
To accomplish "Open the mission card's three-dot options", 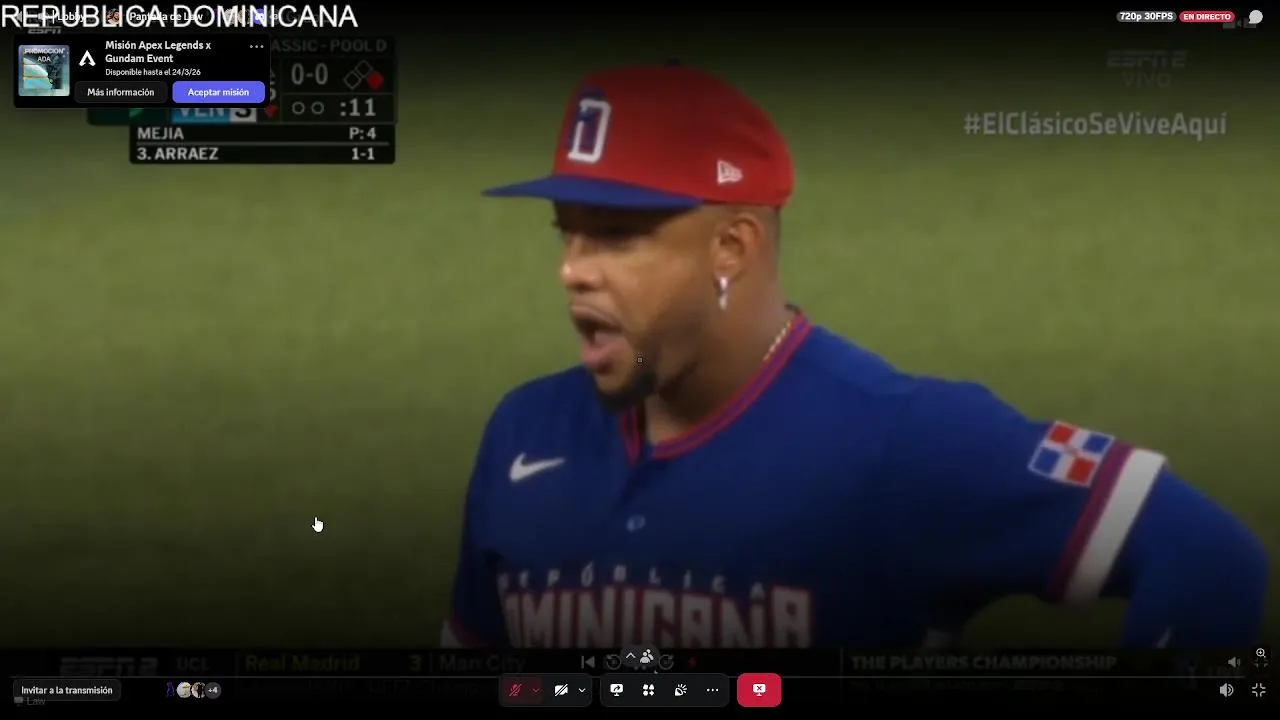I will 256,46.
